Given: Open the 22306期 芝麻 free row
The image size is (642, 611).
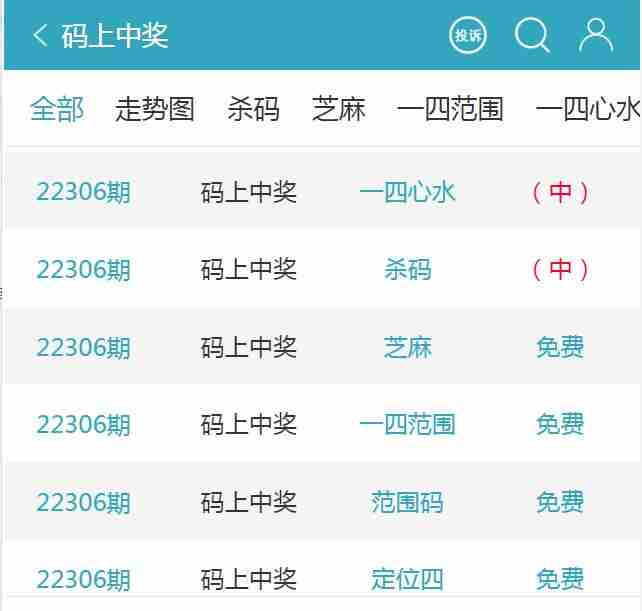Looking at the screenshot, I should [x=407, y=347].
